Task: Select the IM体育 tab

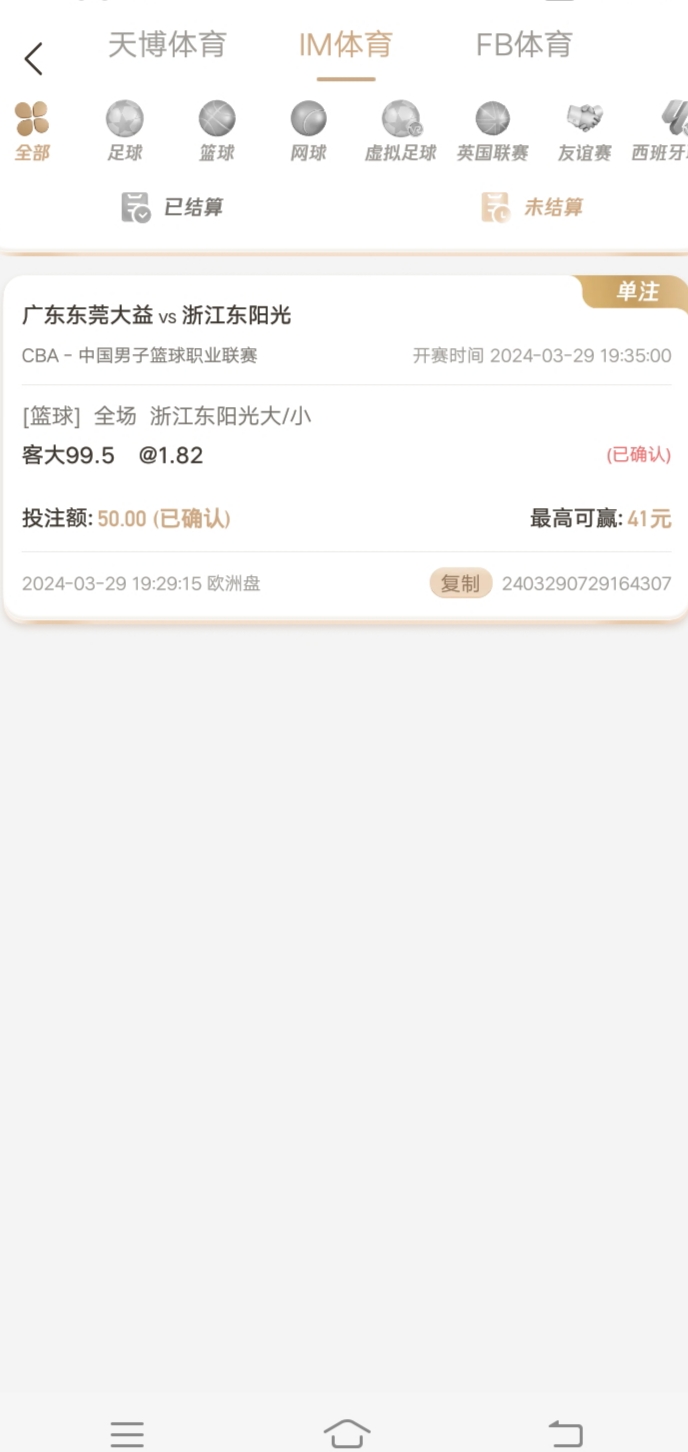Action: [346, 45]
